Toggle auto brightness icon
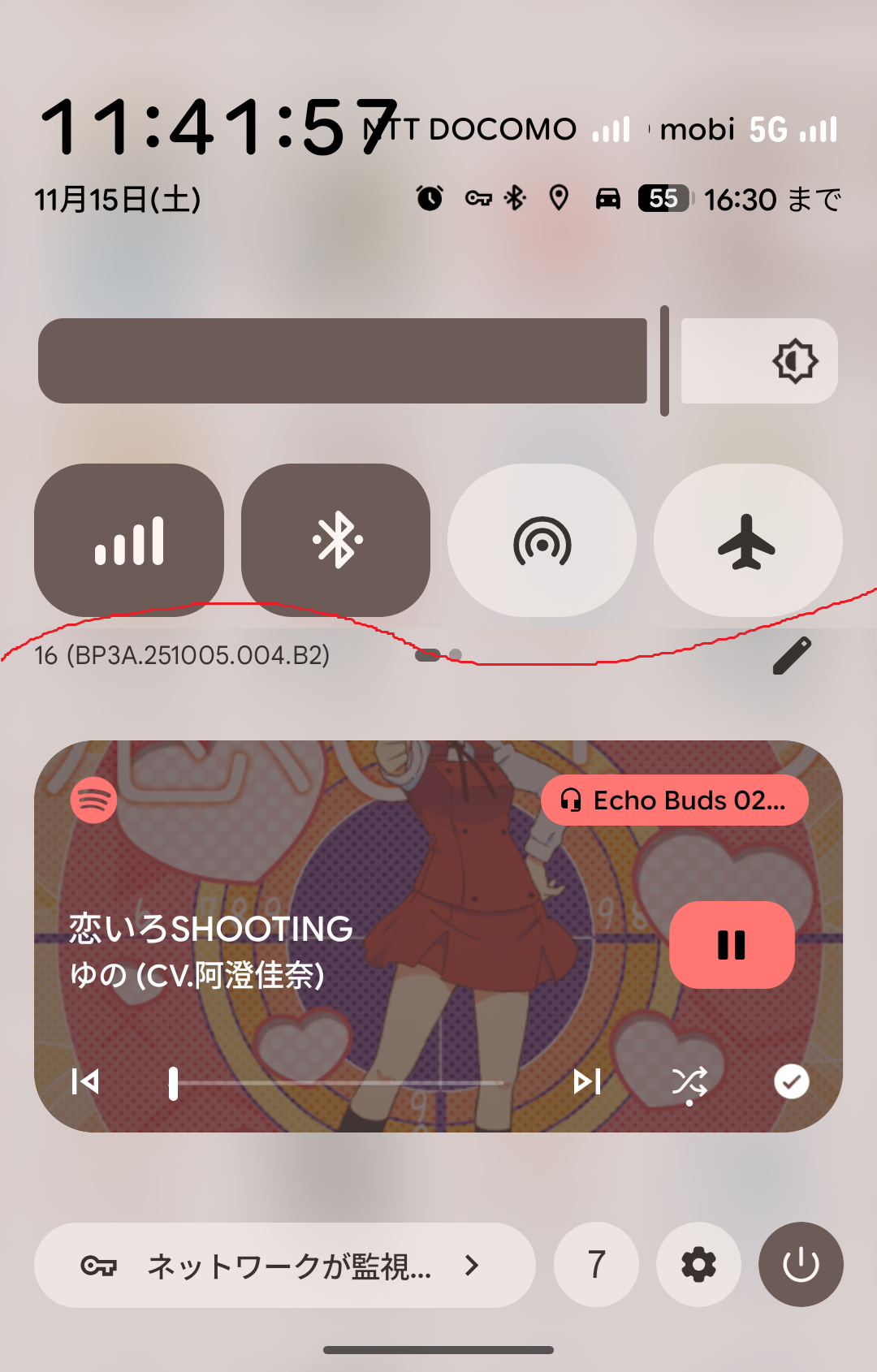Image resolution: width=877 pixels, height=1372 pixels. click(x=794, y=361)
